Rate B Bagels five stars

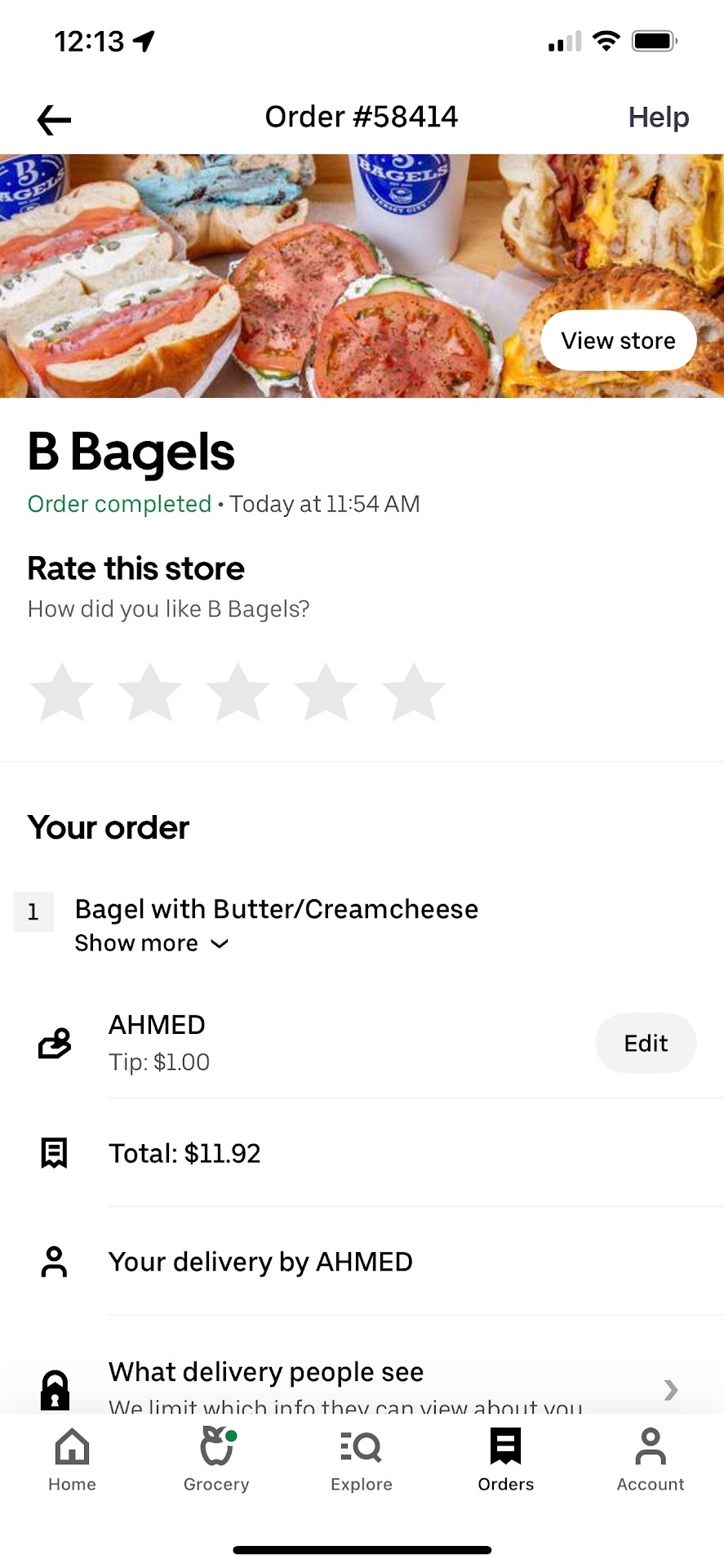click(x=414, y=693)
